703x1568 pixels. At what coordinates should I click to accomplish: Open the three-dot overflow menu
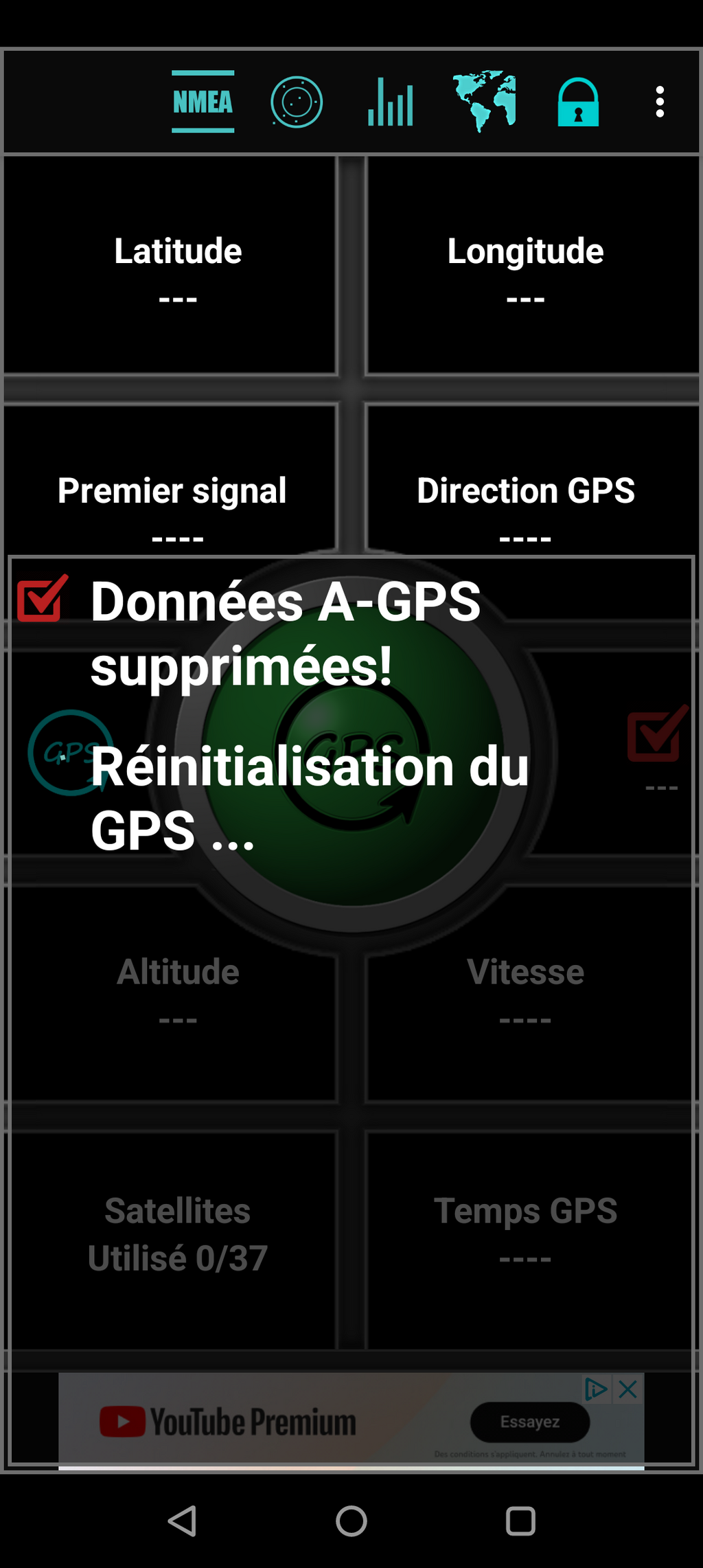coord(660,102)
